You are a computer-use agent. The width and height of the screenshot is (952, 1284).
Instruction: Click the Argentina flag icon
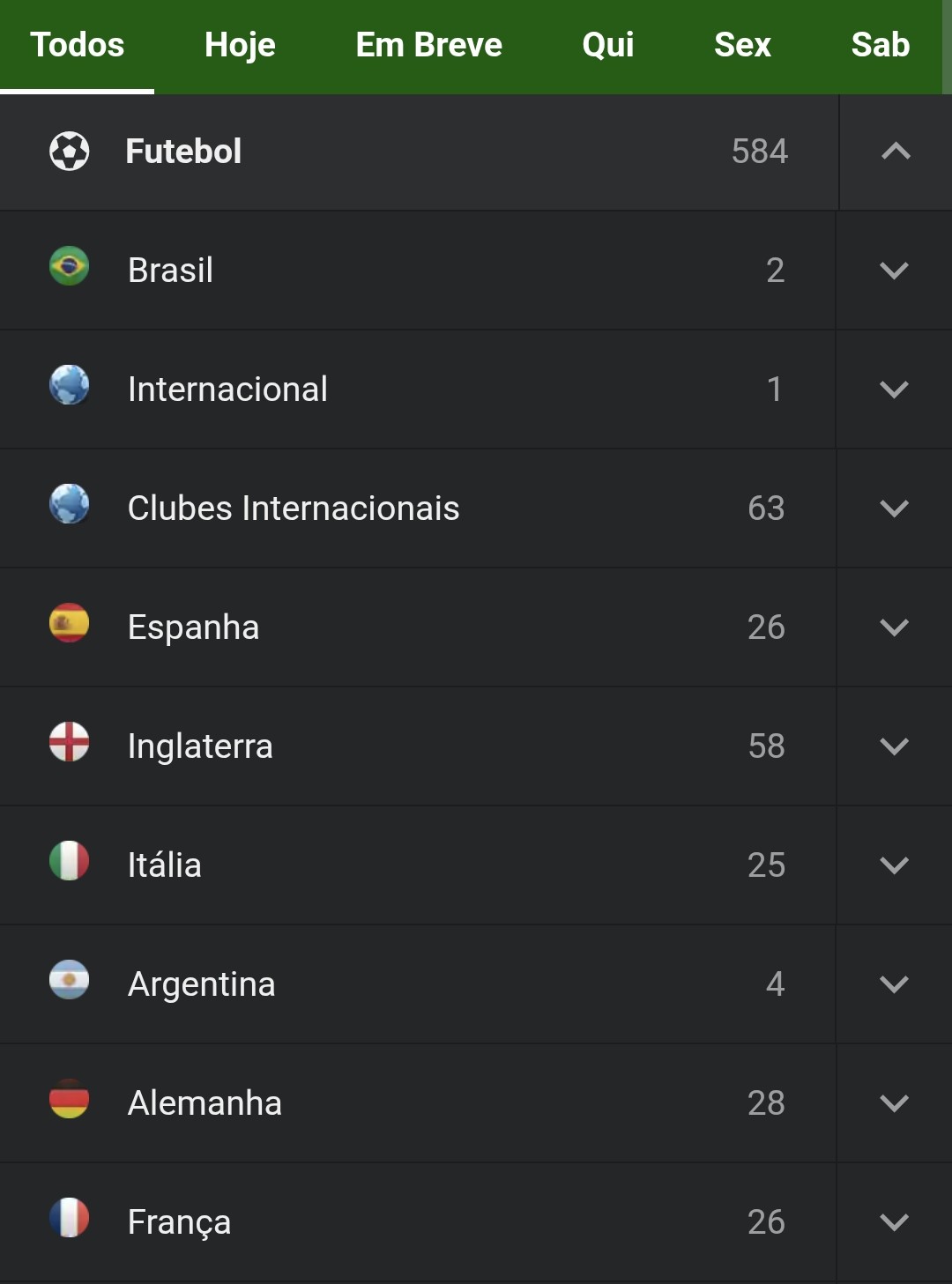pyautogui.click(x=69, y=983)
